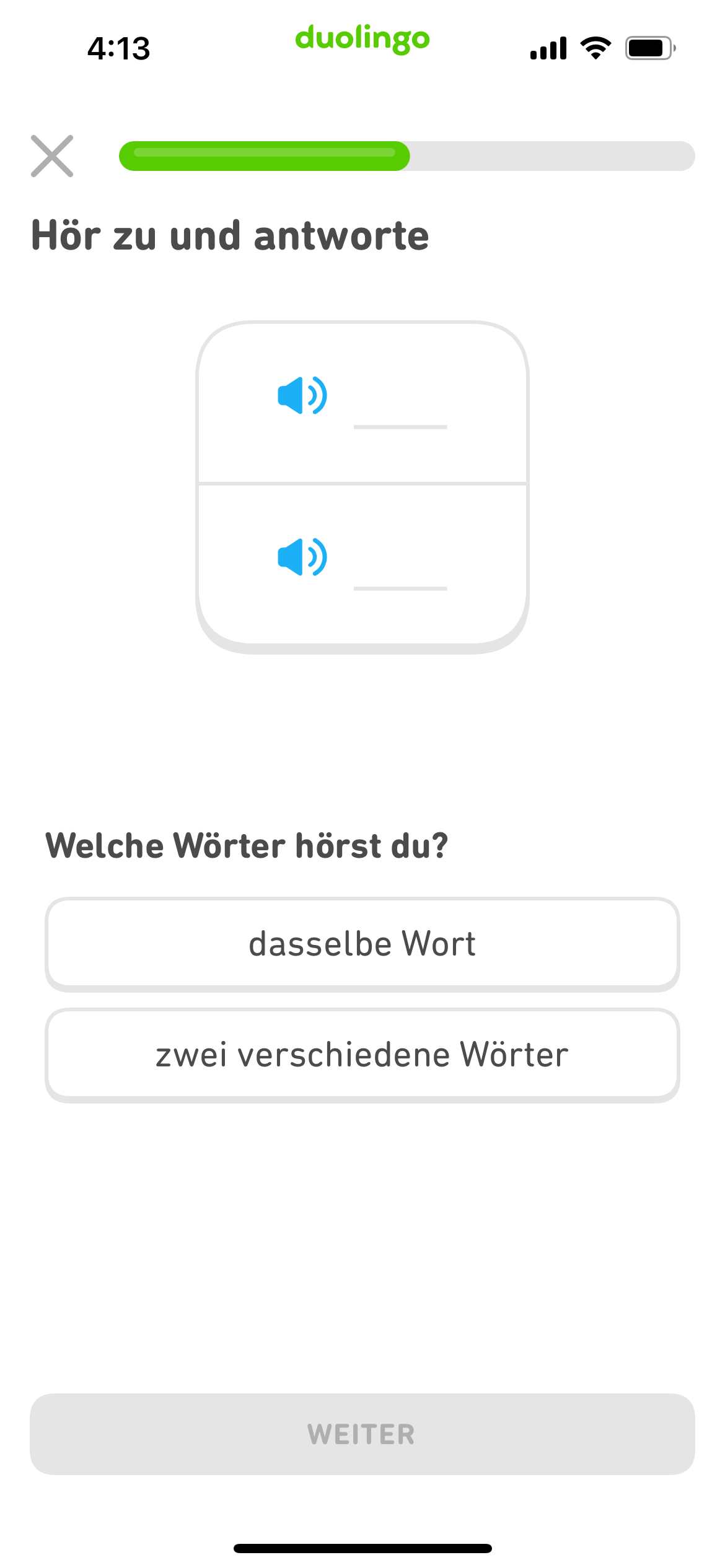Click the cellular signal bars icon

coord(548,46)
